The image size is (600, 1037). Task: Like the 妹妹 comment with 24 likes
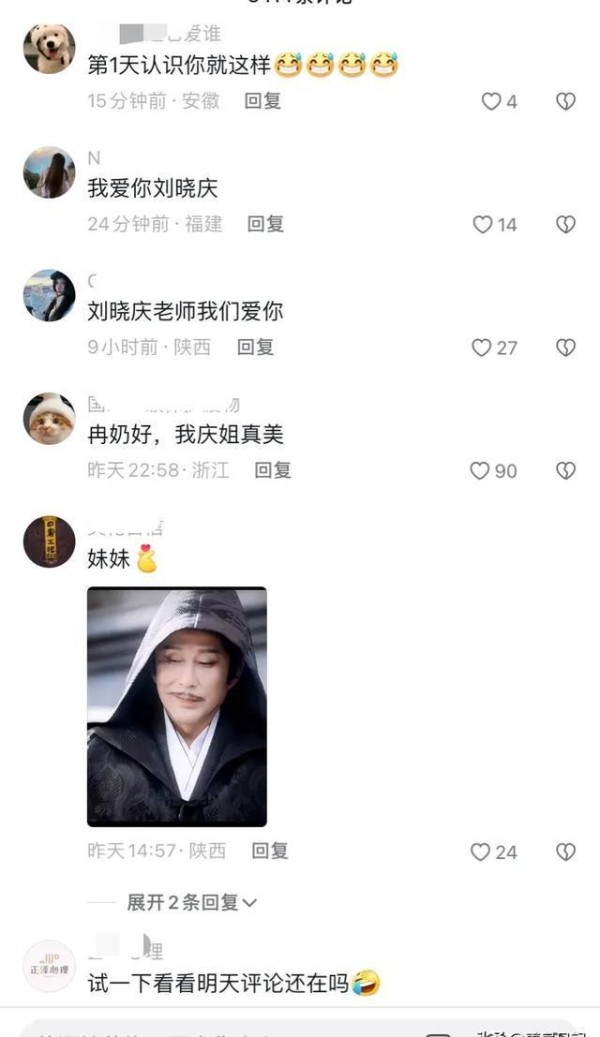[493, 852]
